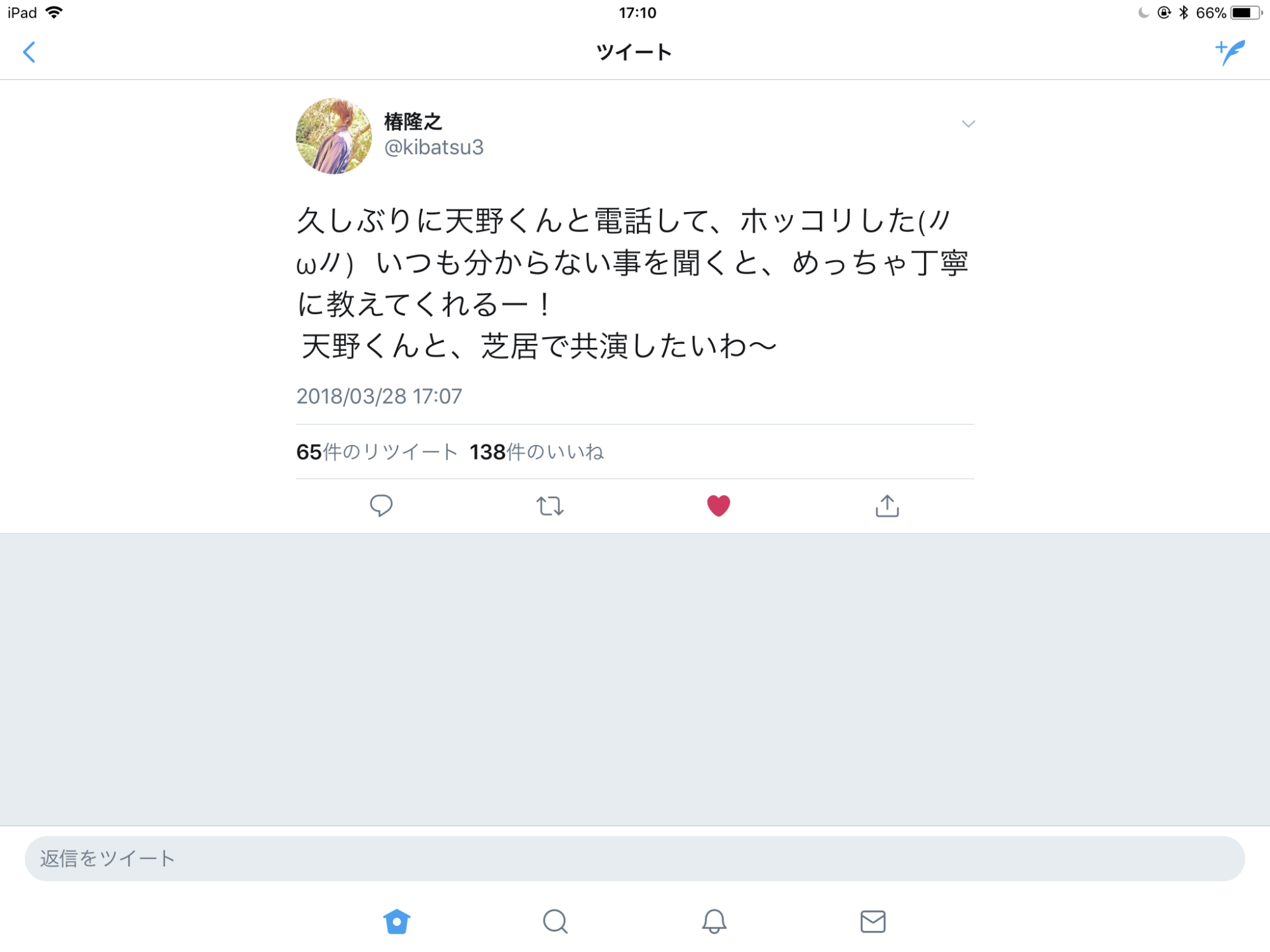Screen dimensions: 1270x952
Task: Reply to this tweet via speech bubble
Action: pyautogui.click(x=381, y=506)
